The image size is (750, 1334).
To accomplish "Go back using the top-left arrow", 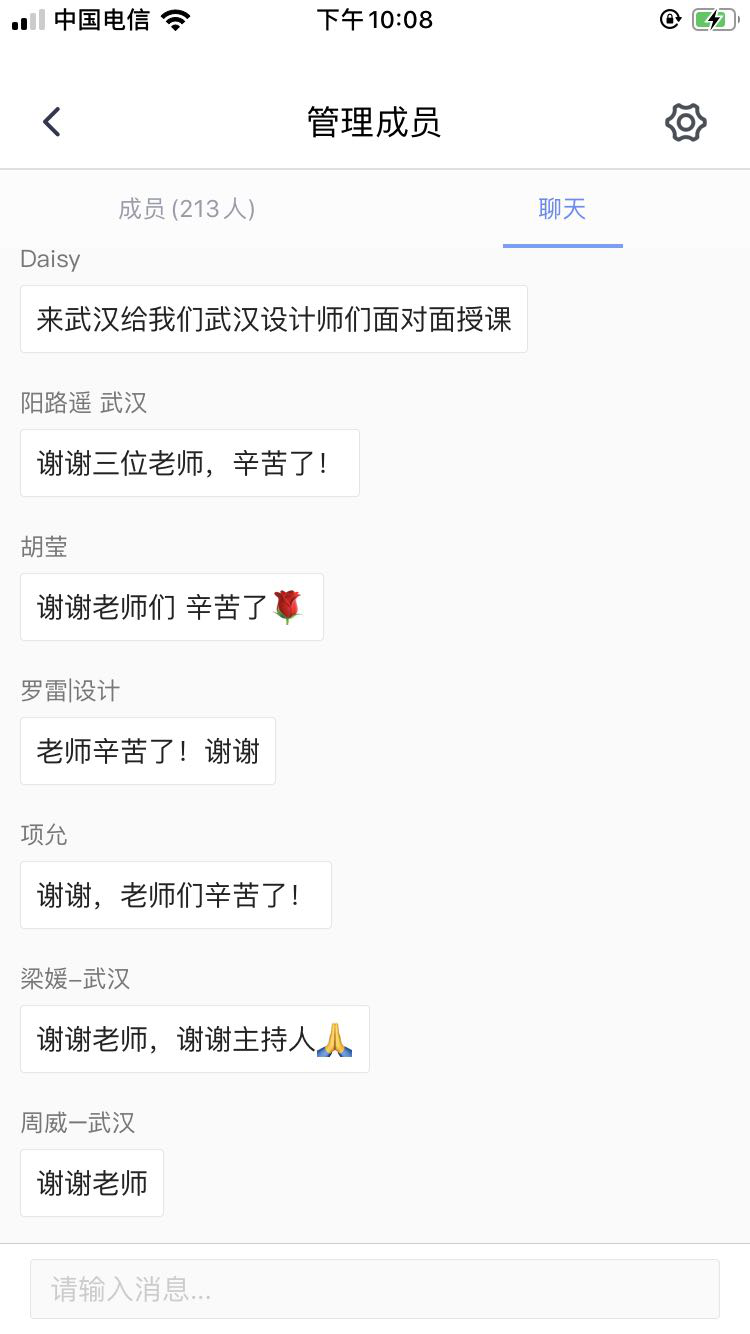I will pyautogui.click(x=52, y=122).
